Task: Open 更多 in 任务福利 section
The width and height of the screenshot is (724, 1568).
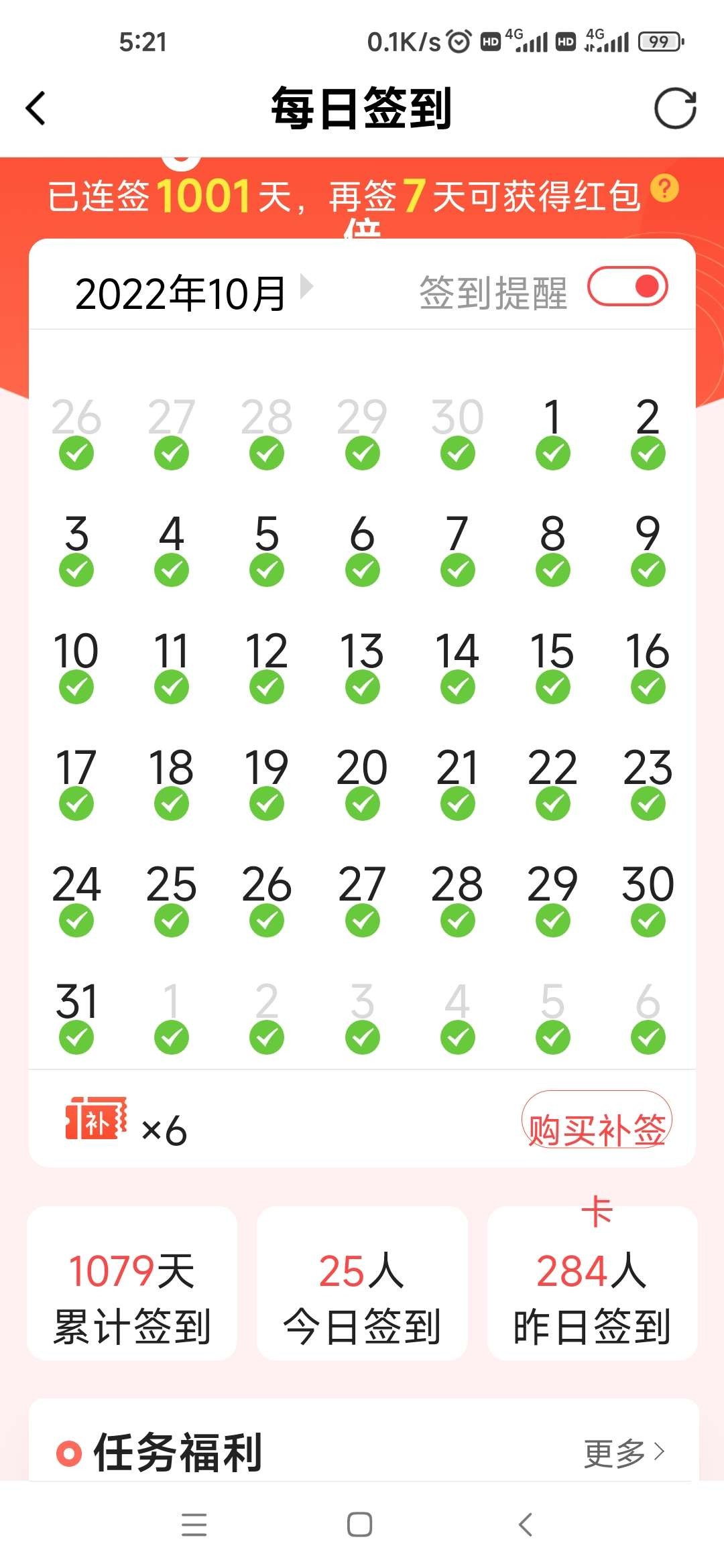Action: coord(623,1453)
